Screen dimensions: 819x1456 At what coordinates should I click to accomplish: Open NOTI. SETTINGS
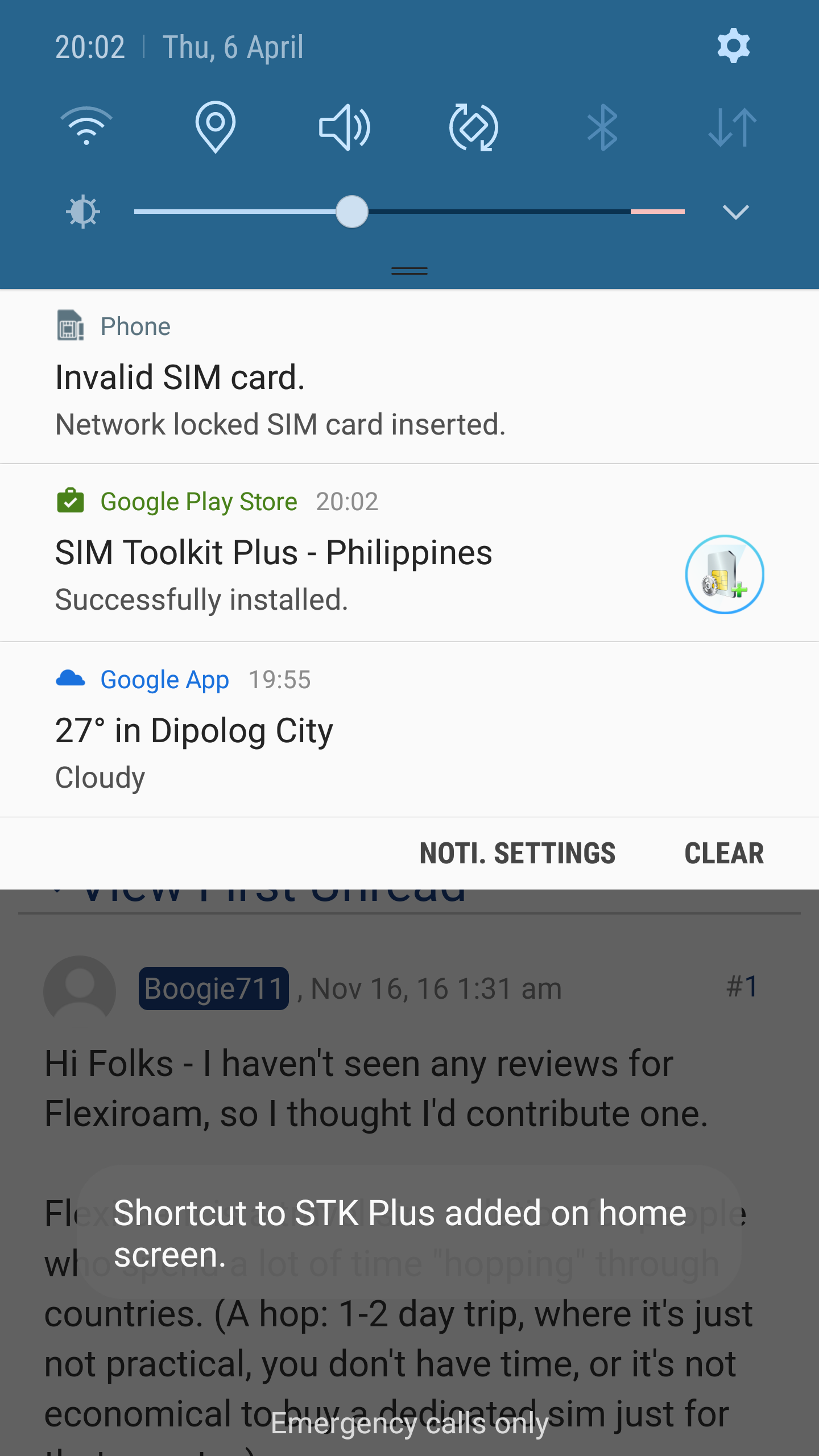point(518,853)
